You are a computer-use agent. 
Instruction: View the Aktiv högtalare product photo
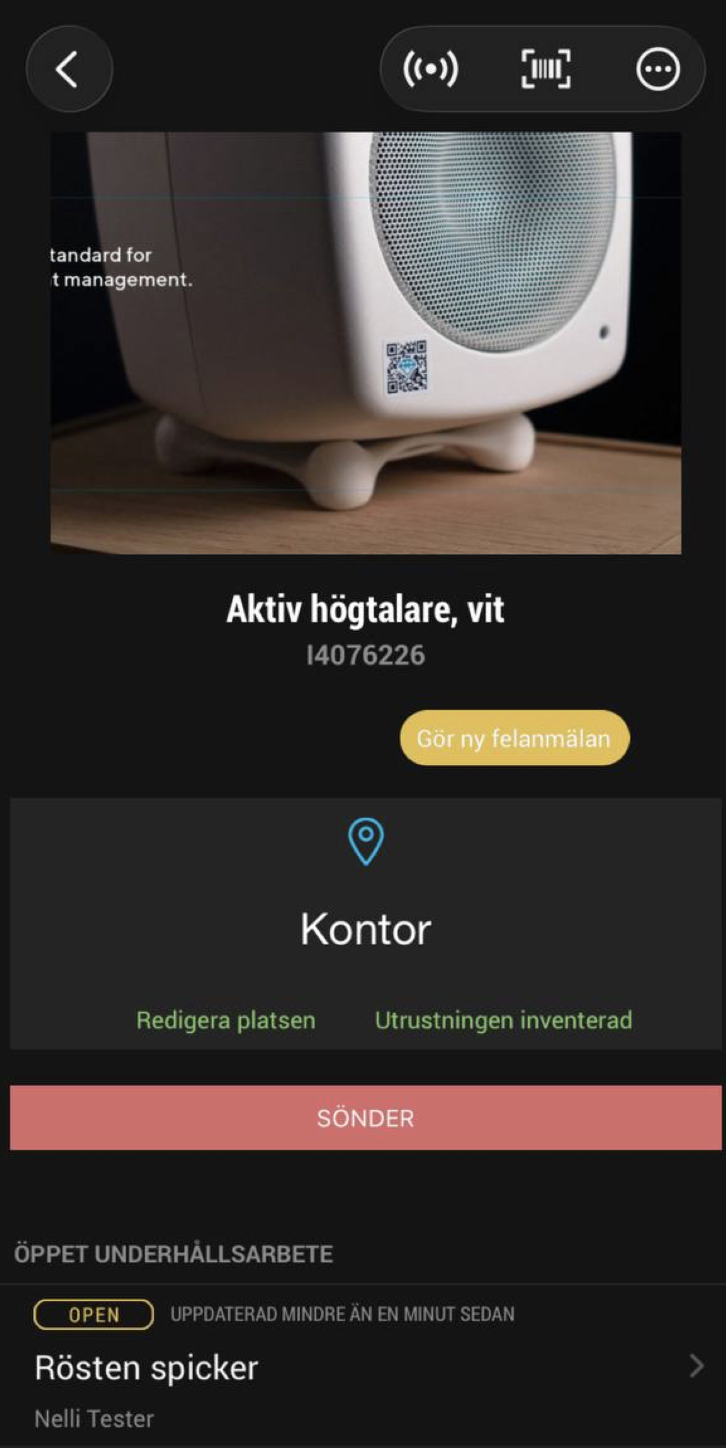tap(365, 342)
